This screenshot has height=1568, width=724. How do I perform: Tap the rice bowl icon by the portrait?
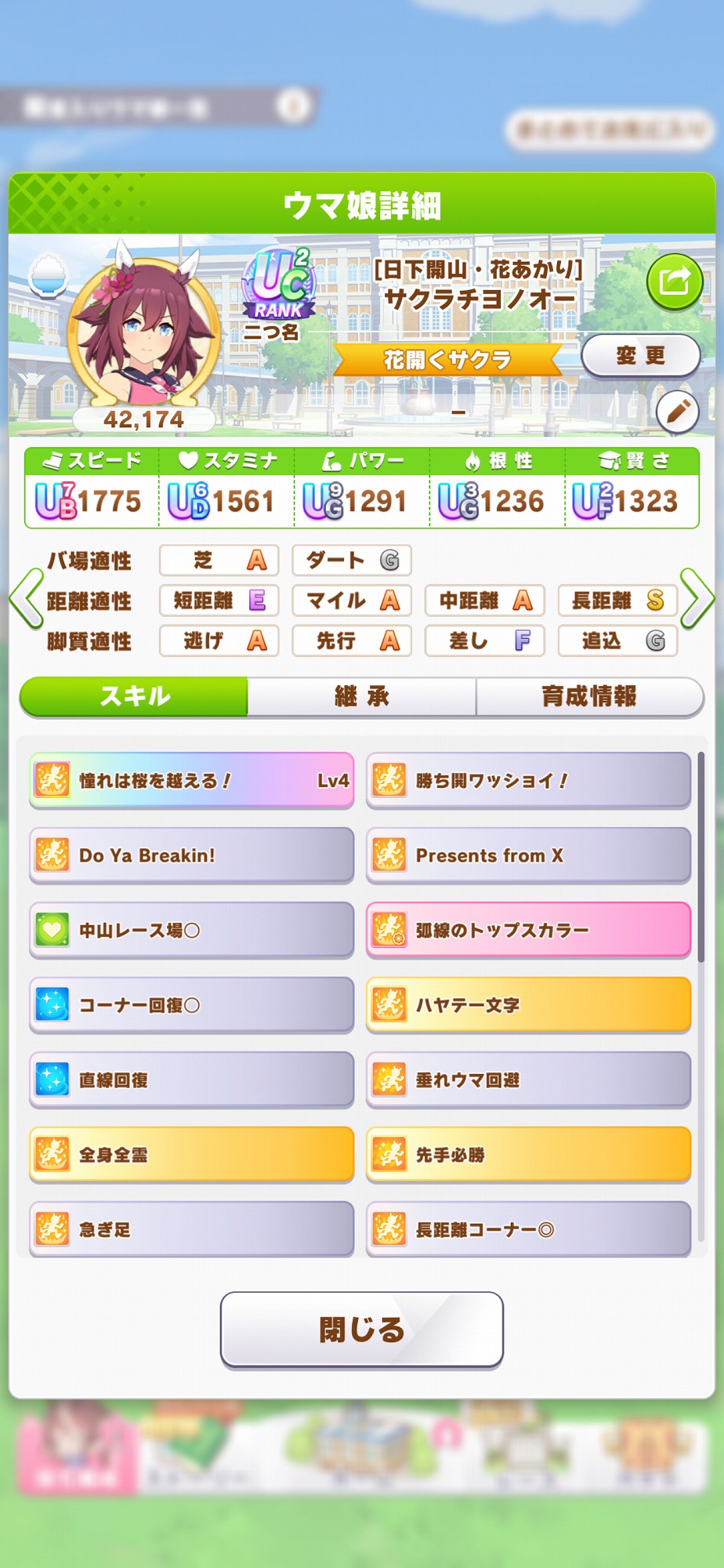pyautogui.click(x=49, y=276)
